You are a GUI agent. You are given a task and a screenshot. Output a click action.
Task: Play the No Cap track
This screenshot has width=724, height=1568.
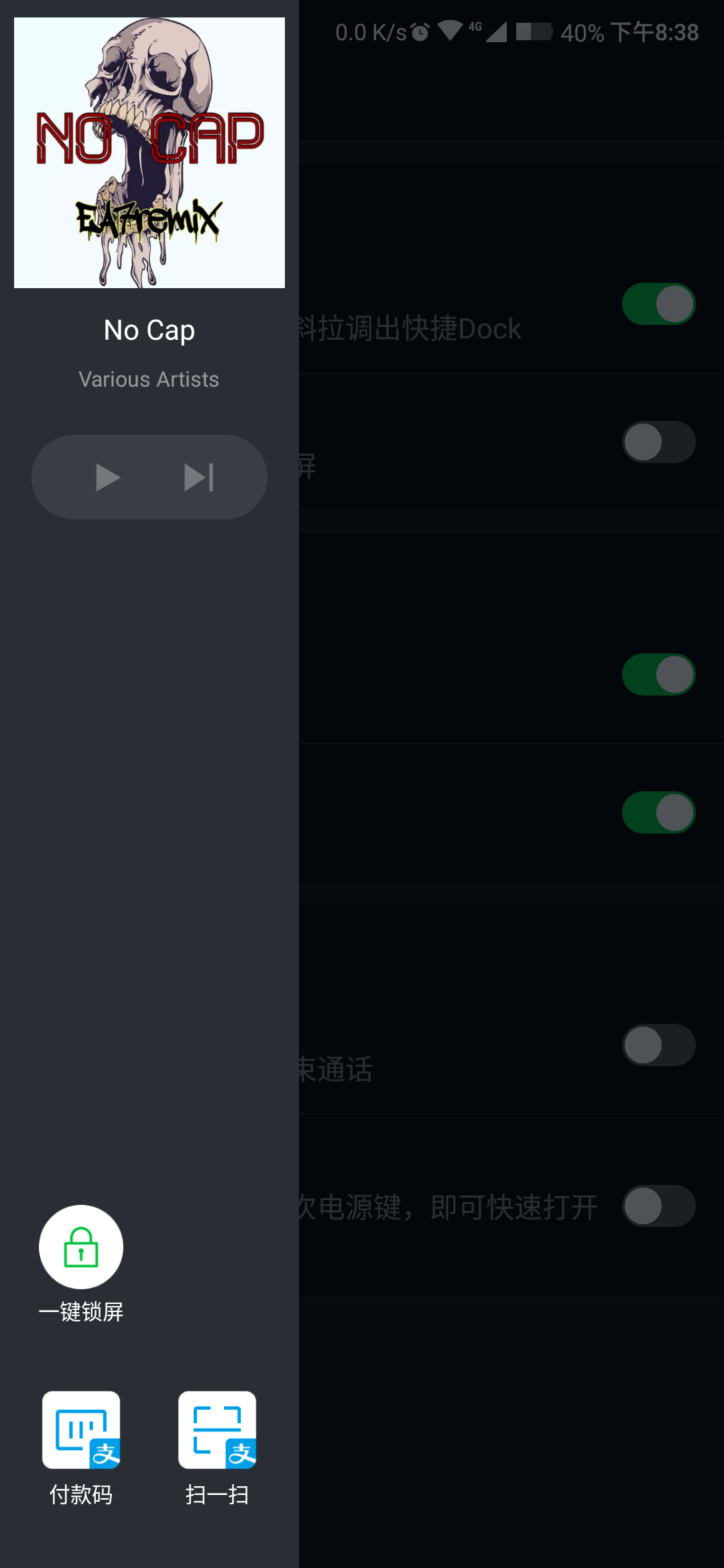107,478
